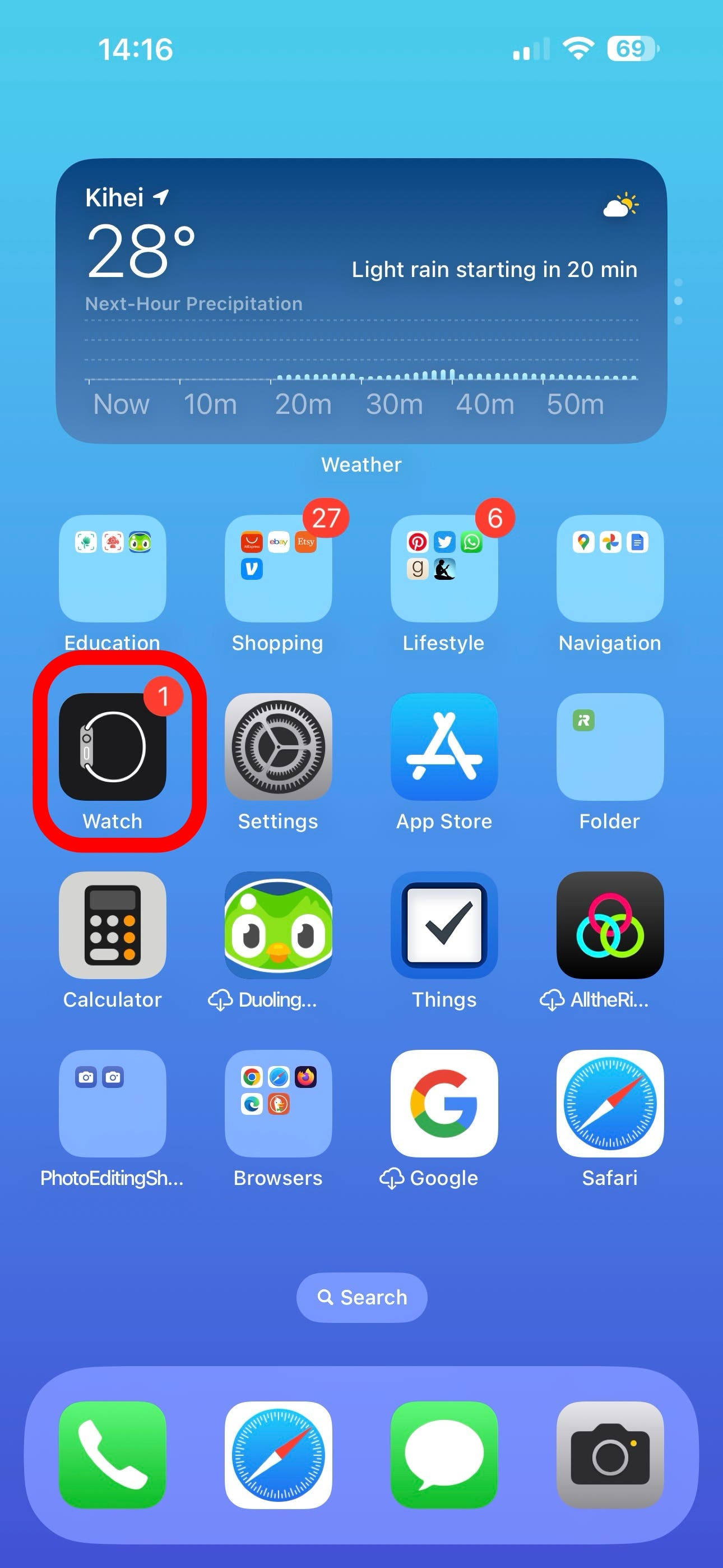This screenshot has height=1568, width=723.
Task: Launch the Calculator app
Action: tap(113, 925)
